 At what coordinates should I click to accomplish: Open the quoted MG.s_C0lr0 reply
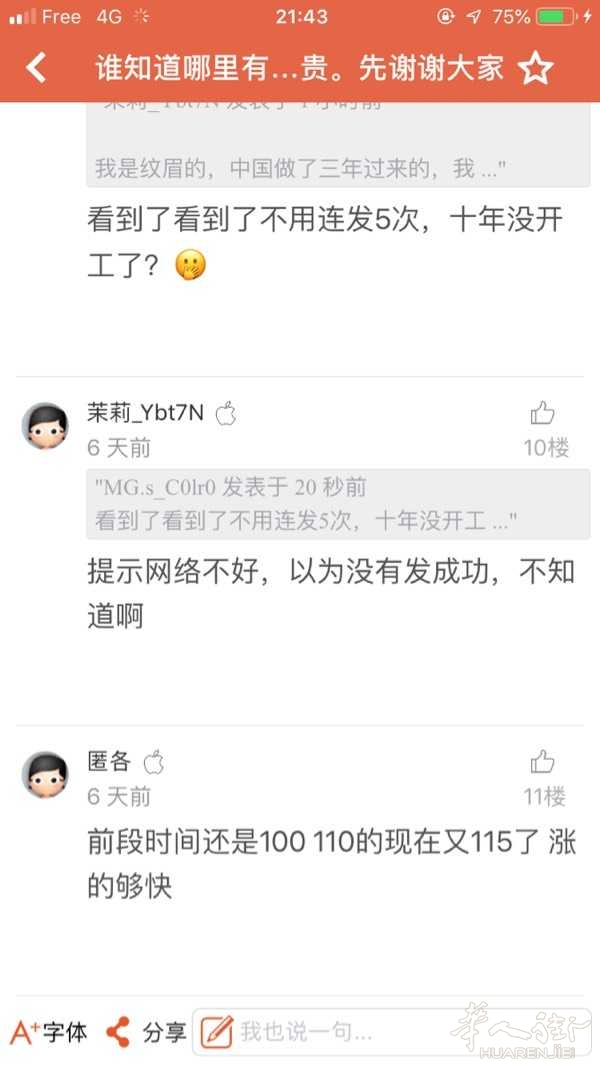338,504
